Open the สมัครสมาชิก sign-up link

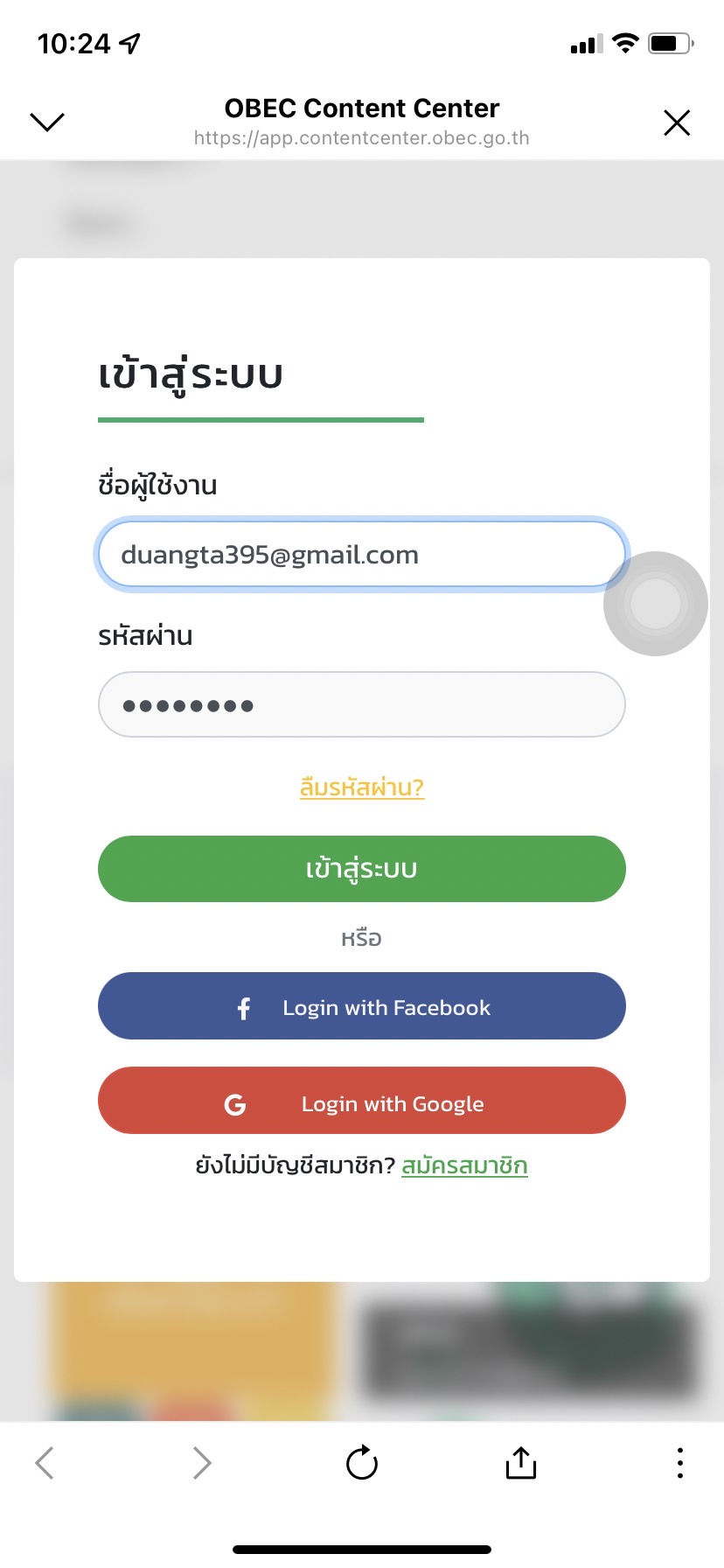coord(464,1165)
